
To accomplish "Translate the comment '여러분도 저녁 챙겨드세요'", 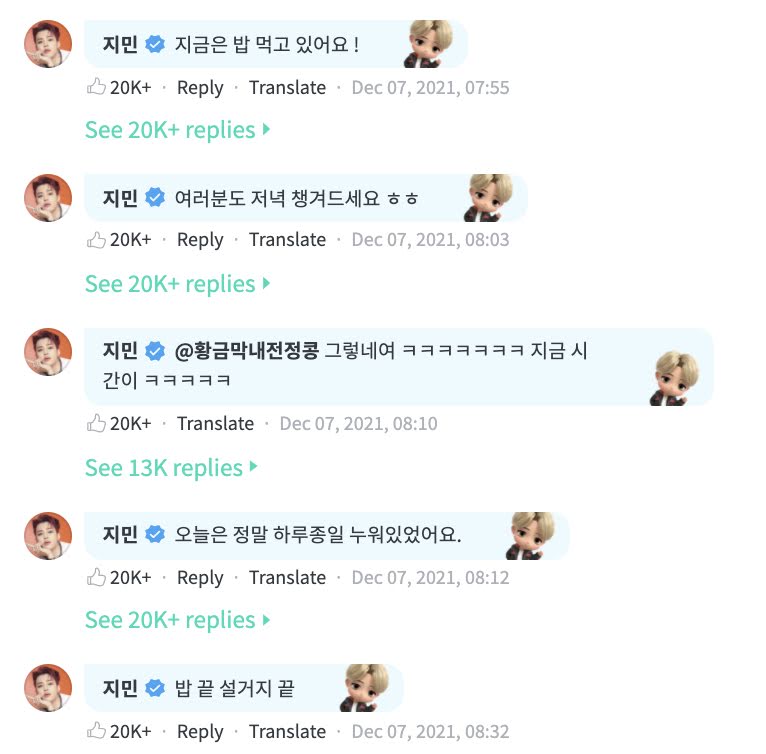I will pyautogui.click(x=287, y=240).
